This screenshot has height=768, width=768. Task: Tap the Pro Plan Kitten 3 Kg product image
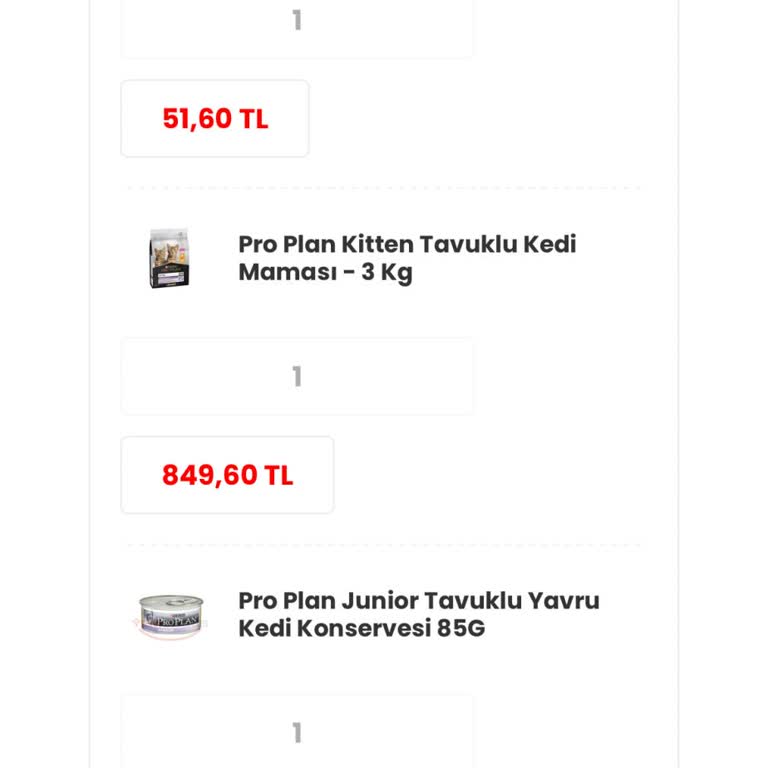[x=169, y=259]
